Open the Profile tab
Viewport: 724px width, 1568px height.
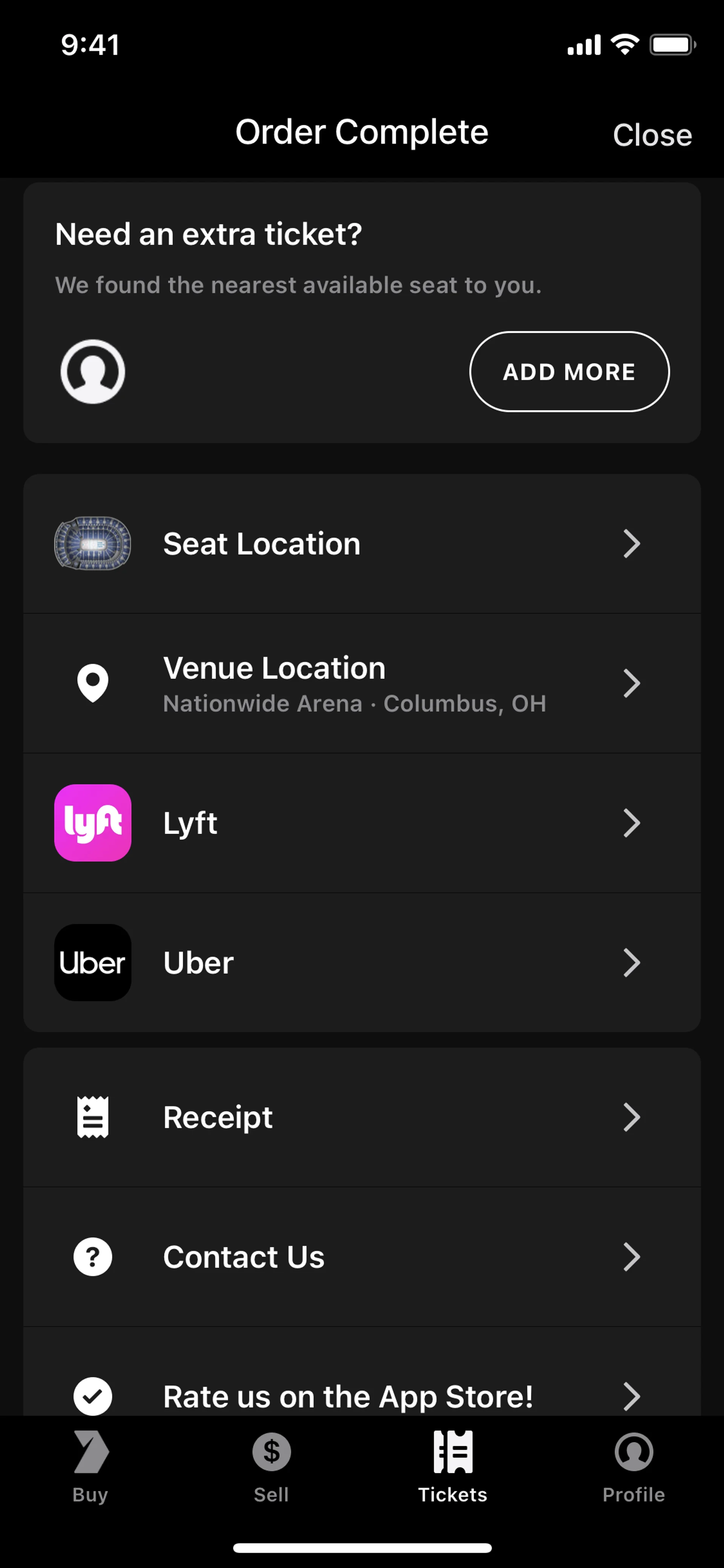[x=633, y=1466]
